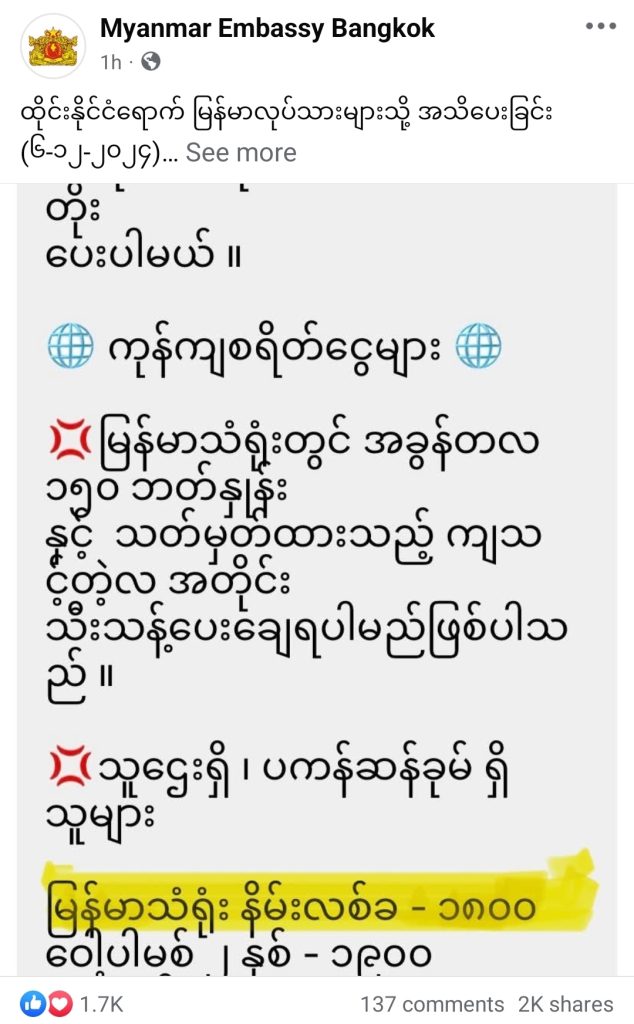Open the post's three-dot options menu

[600, 27]
